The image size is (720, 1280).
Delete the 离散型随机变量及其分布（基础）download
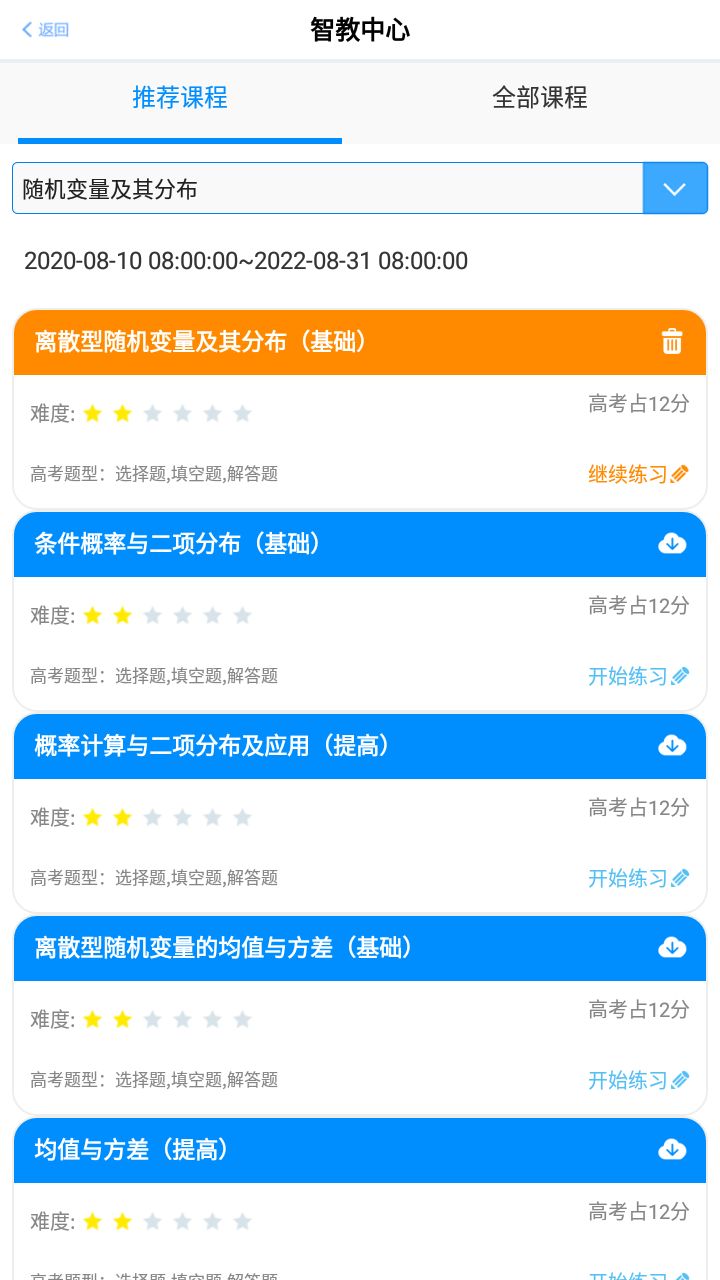[672, 342]
